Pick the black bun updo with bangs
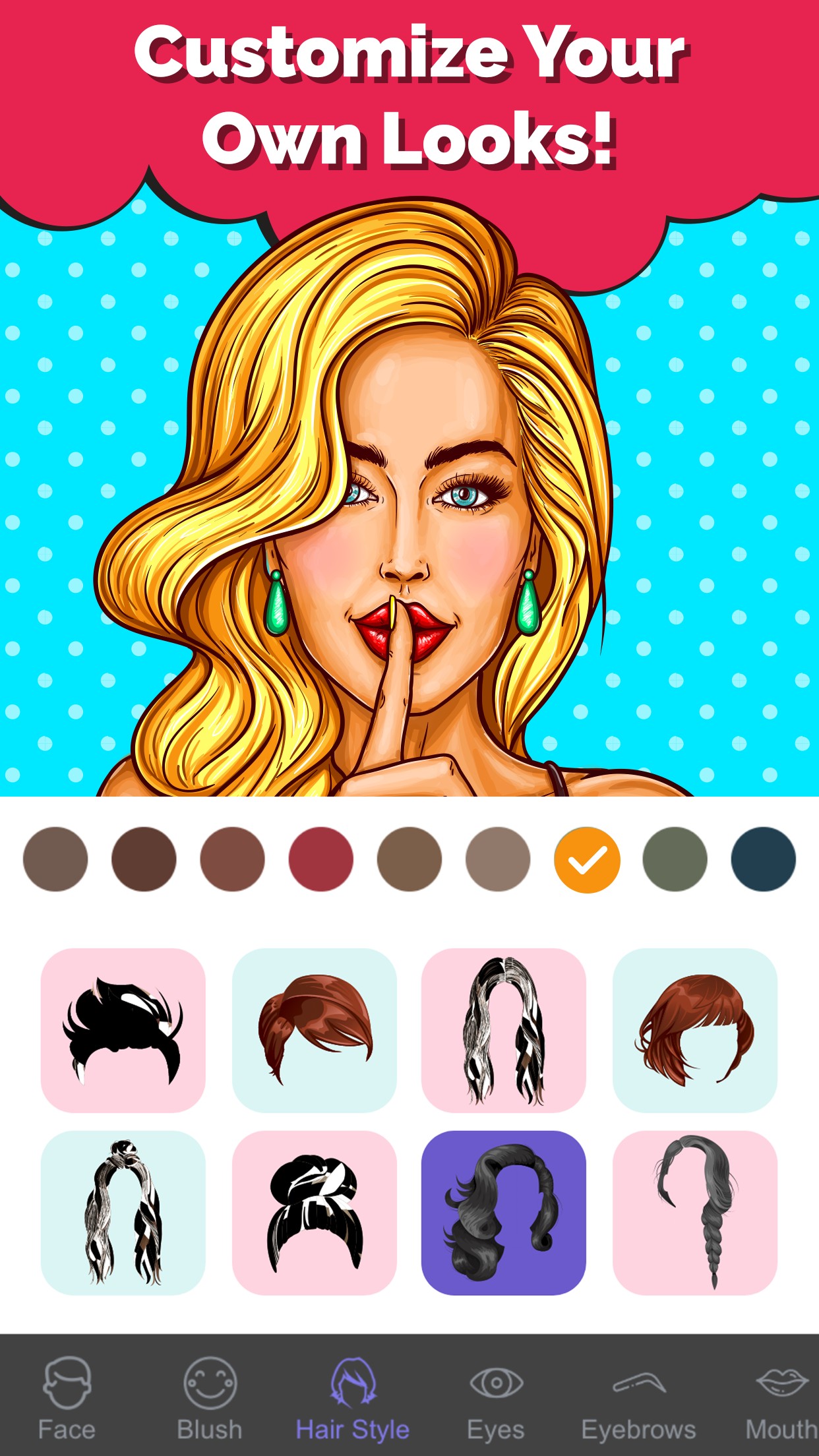Image resolution: width=819 pixels, height=1456 pixels. pyautogui.click(x=315, y=1213)
